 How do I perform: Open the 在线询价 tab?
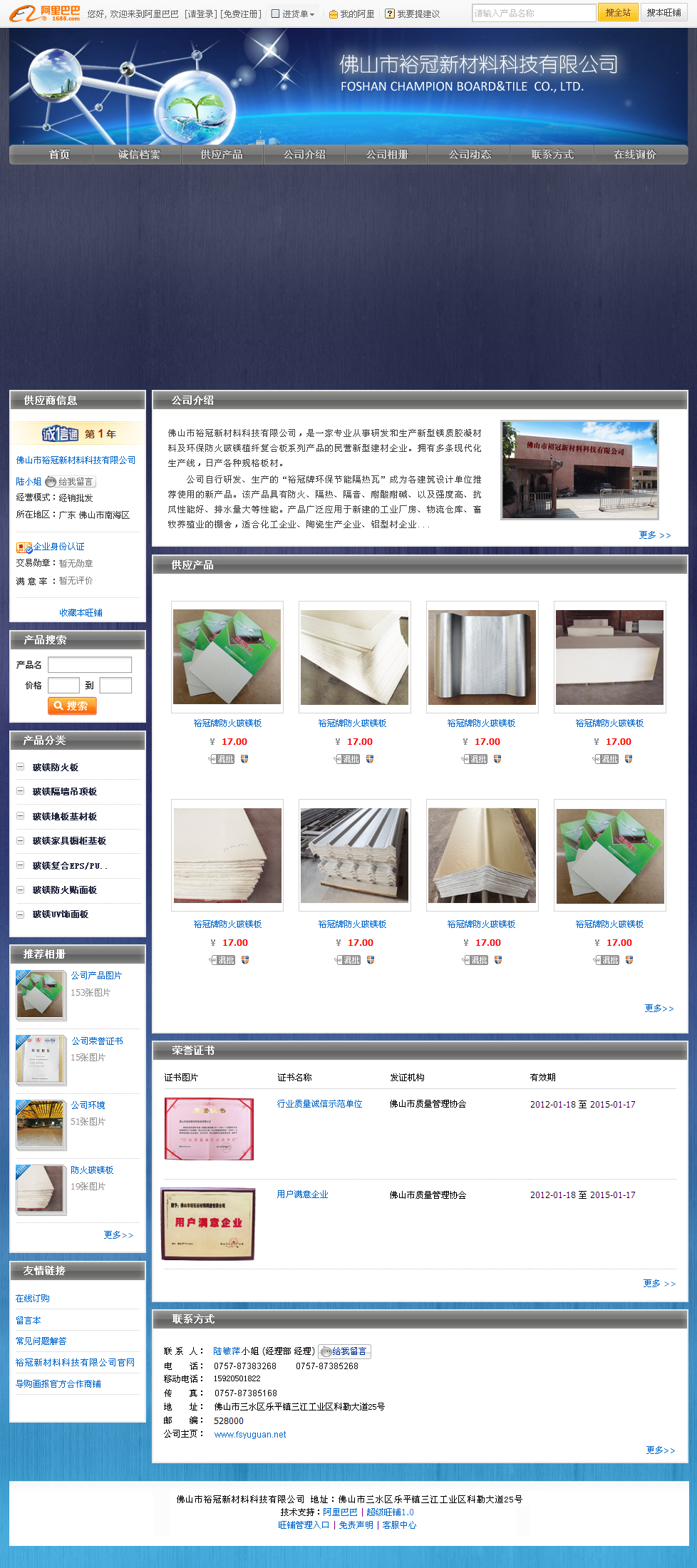(x=635, y=155)
